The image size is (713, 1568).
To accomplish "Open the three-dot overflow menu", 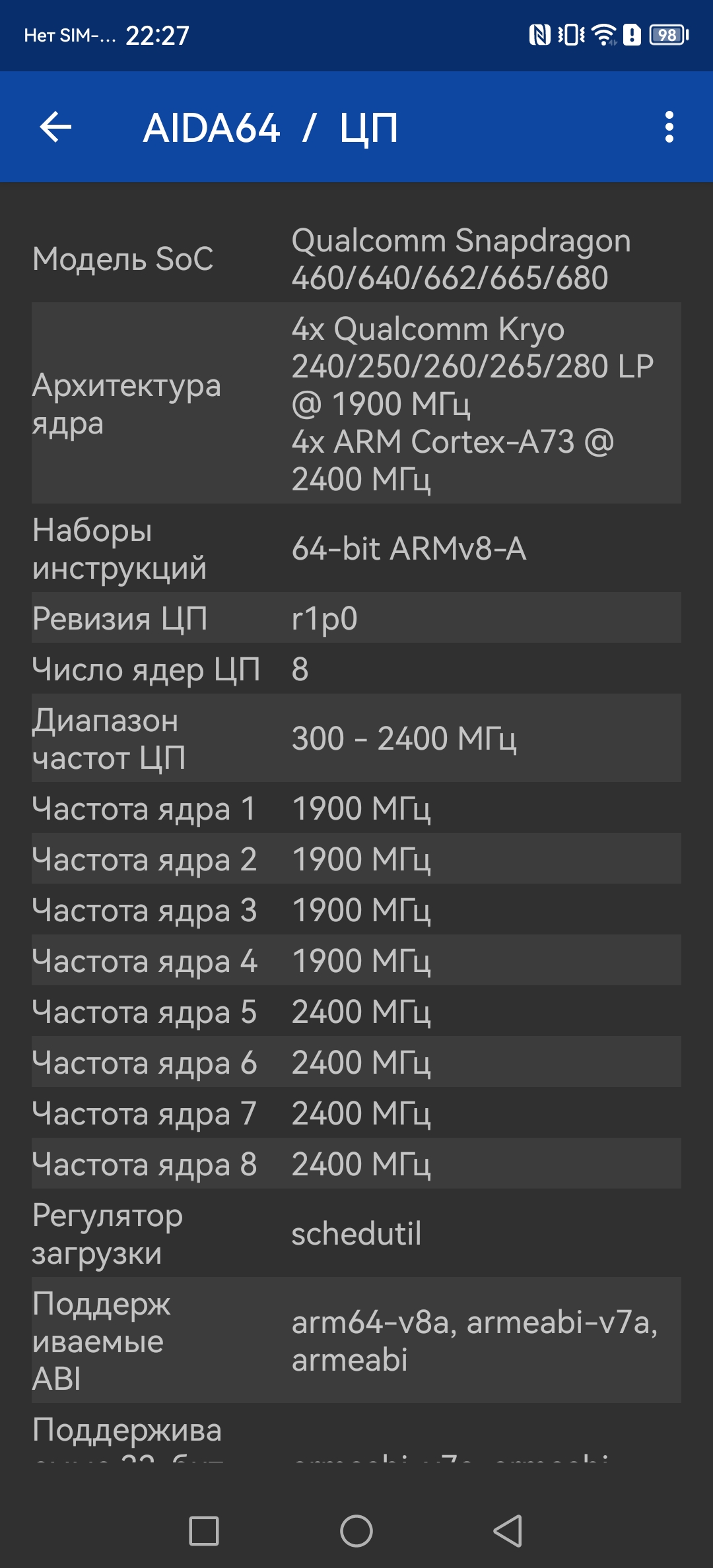I will (x=669, y=127).
